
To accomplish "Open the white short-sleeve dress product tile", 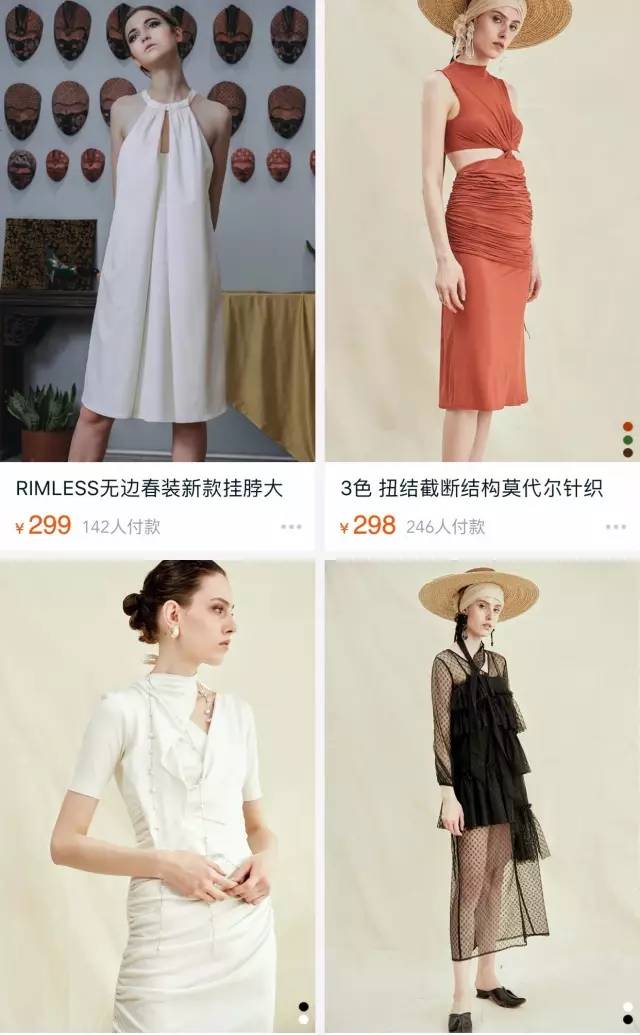I will coord(157,795).
